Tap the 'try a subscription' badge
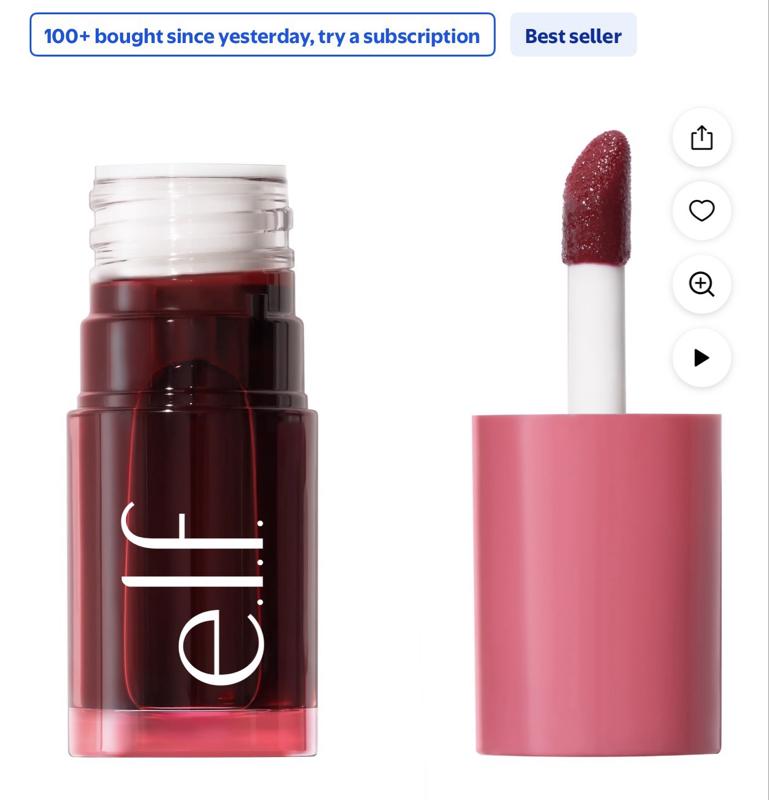Image resolution: width=769 pixels, height=800 pixels. [262, 36]
